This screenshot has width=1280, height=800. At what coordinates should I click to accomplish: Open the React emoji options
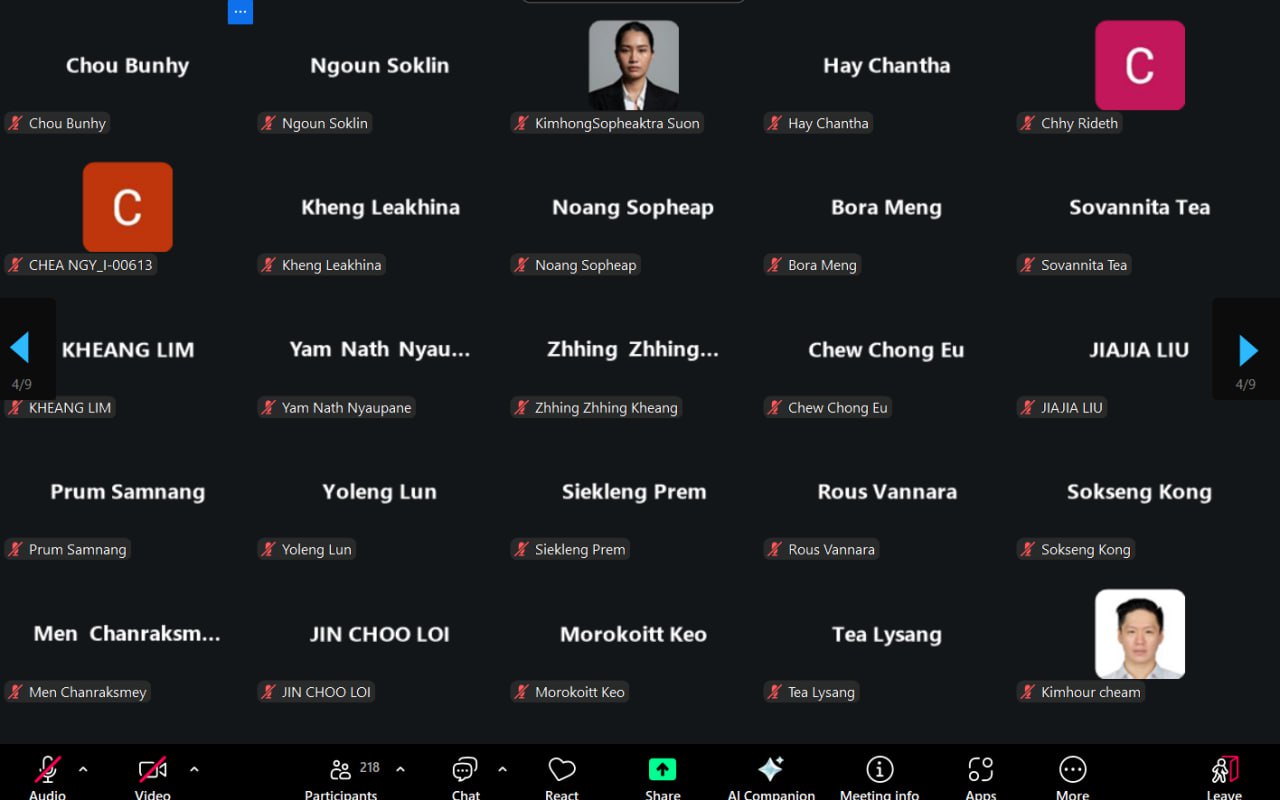pos(562,772)
